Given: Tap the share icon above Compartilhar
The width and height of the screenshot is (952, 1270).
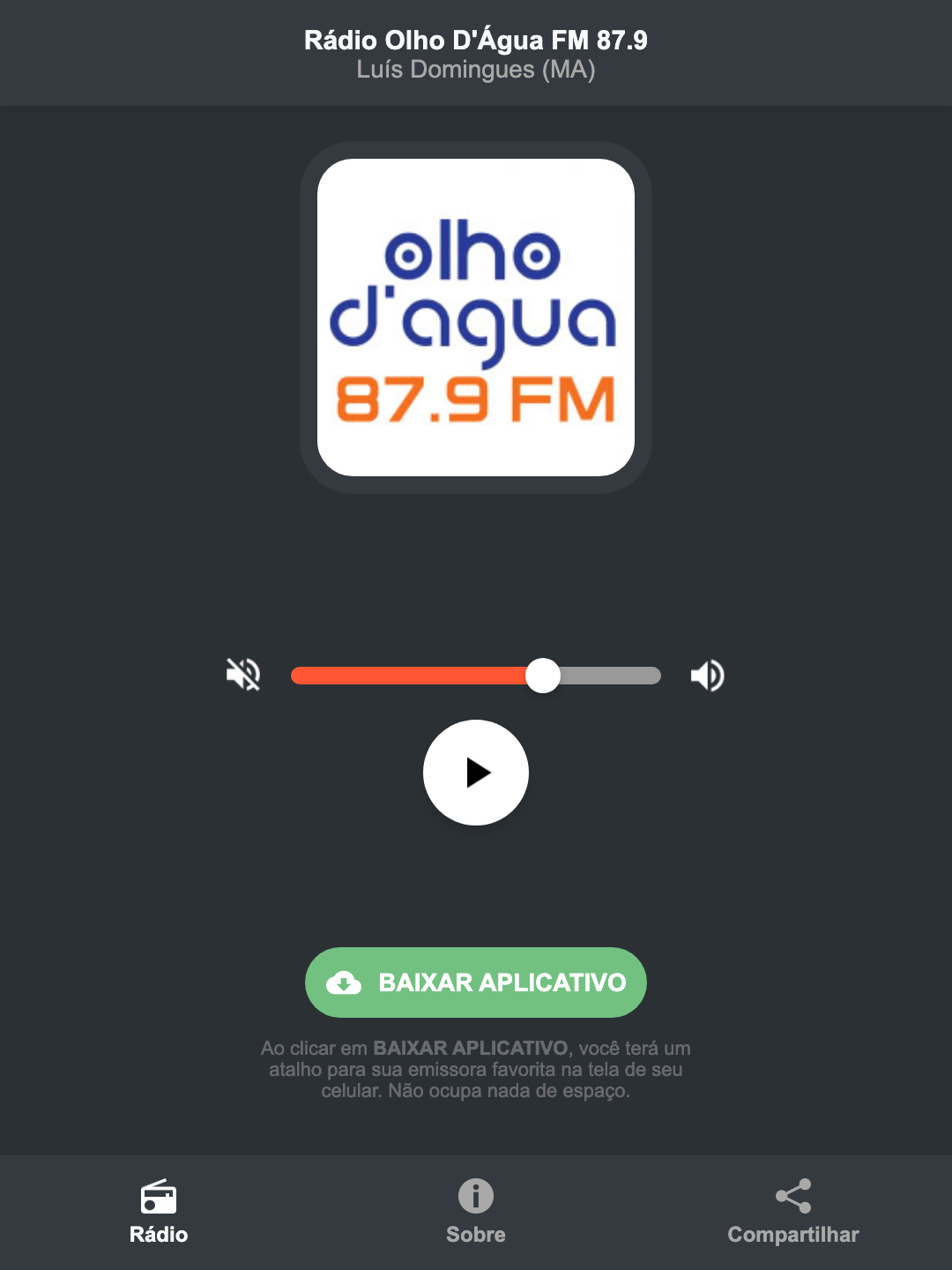Looking at the screenshot, I should point(792,1196).
